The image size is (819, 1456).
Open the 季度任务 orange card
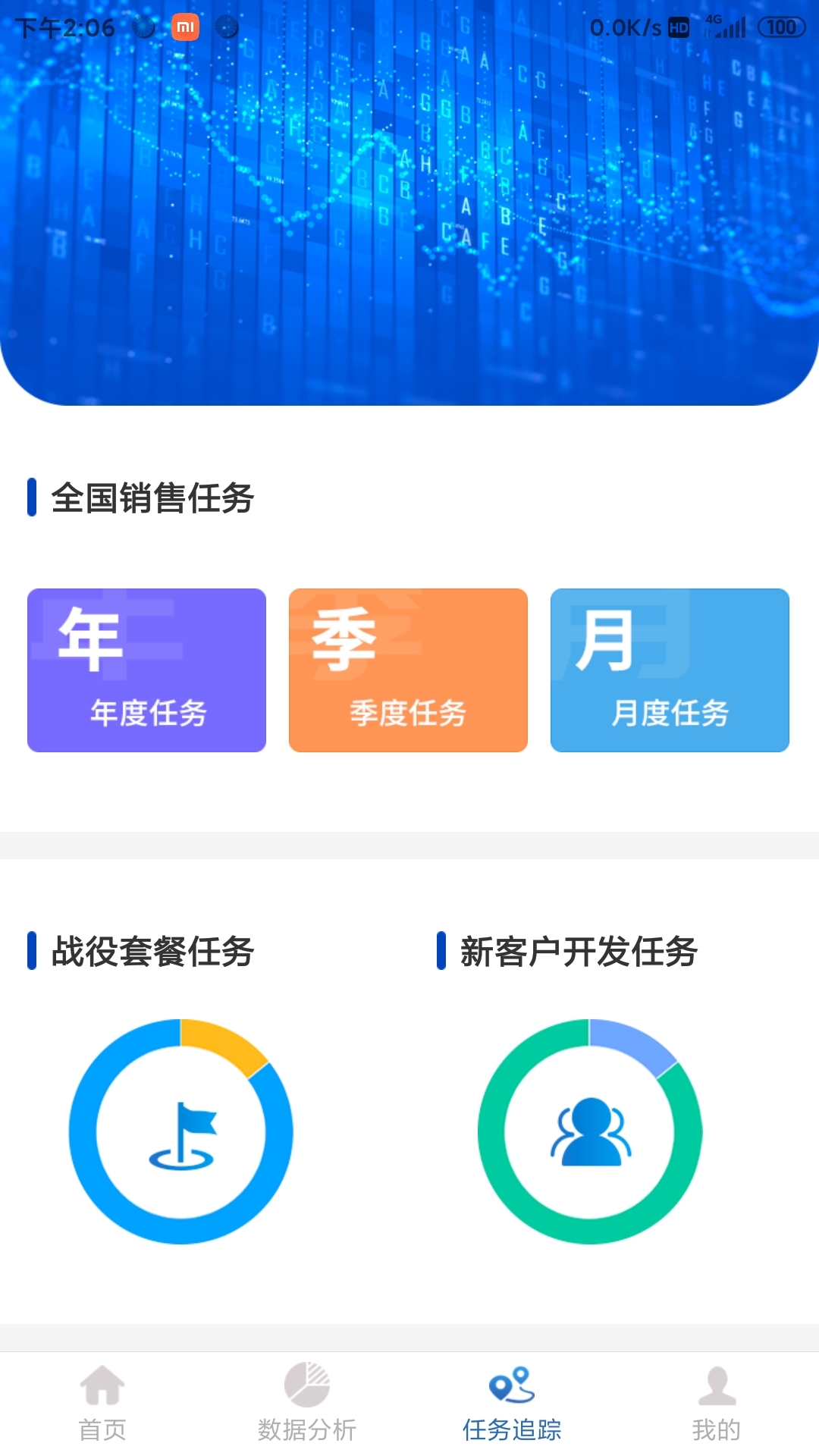click(x=408, y=667)
